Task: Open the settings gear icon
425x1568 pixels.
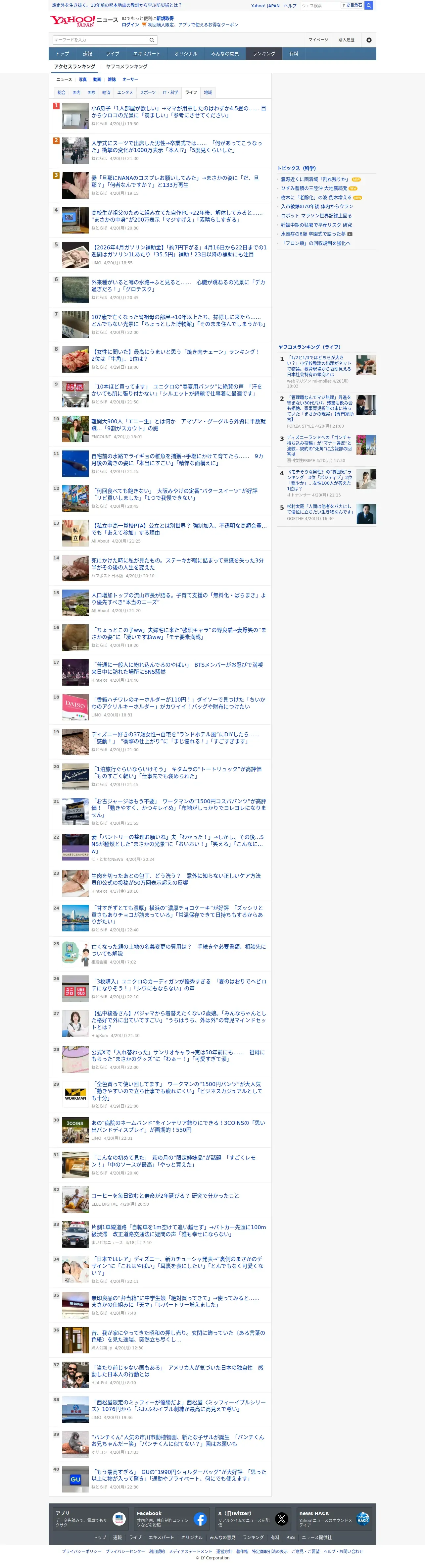Action: 368,40
